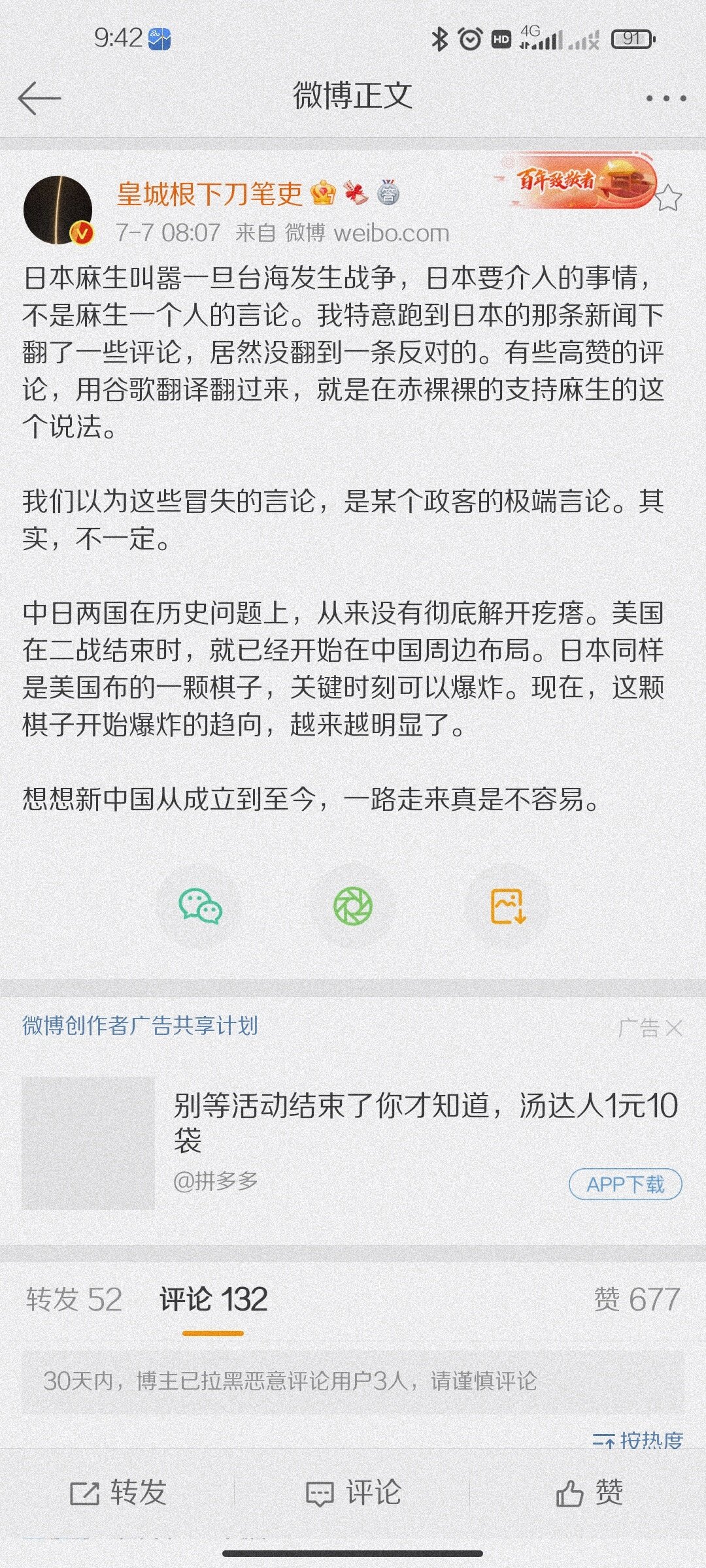Like the post with bottom 赞 button
The height and width of the screenshot is (1568, 706).
click(588, 1492)
